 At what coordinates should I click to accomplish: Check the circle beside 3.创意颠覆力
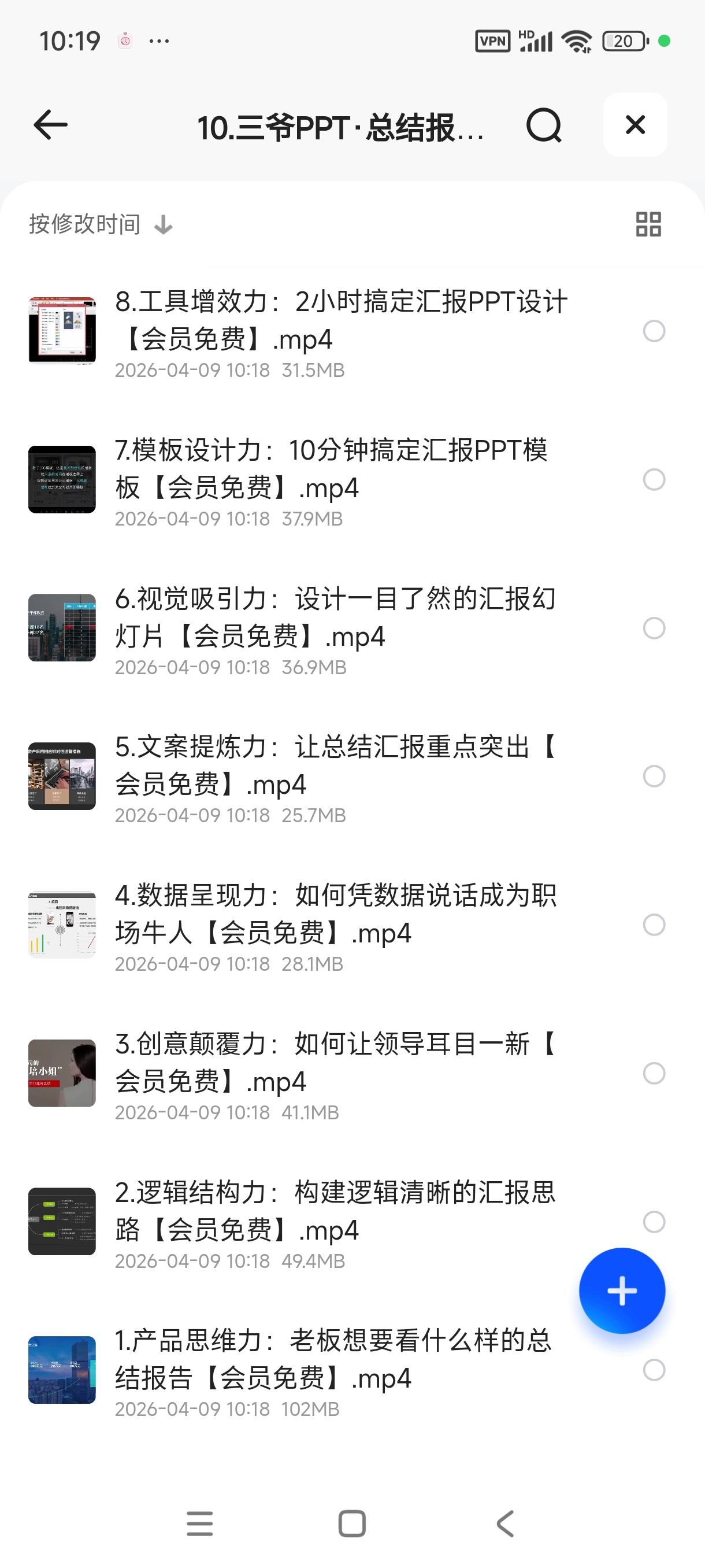point(655,1074)
